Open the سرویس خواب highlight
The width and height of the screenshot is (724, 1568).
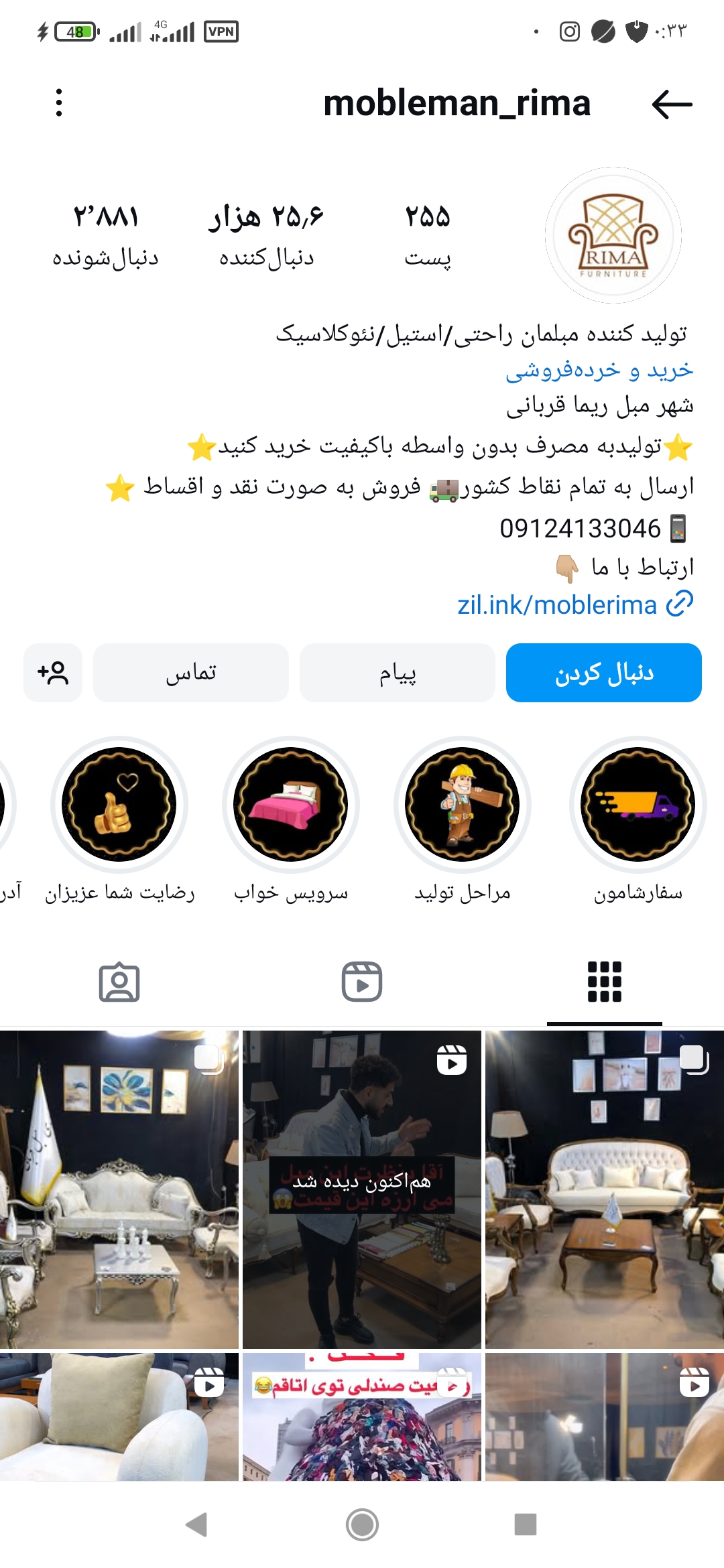pos(291,804)
